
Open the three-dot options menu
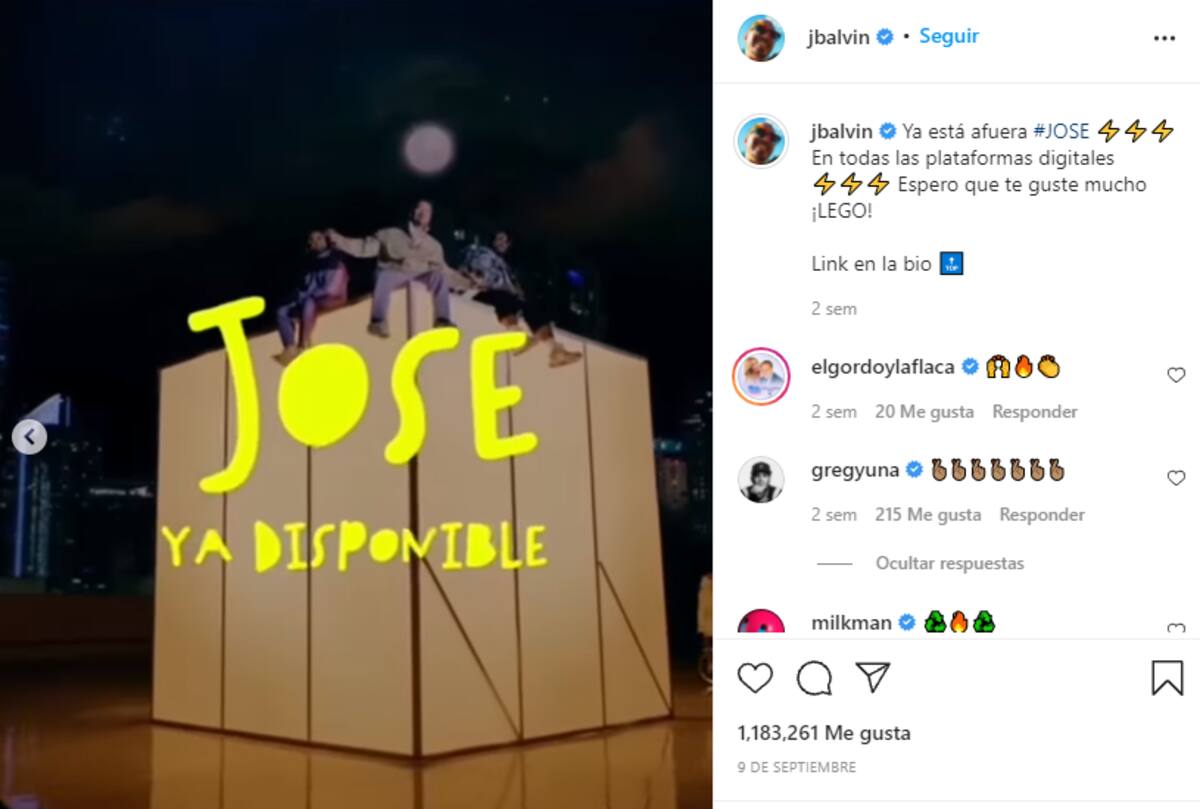pos(1164,38)
